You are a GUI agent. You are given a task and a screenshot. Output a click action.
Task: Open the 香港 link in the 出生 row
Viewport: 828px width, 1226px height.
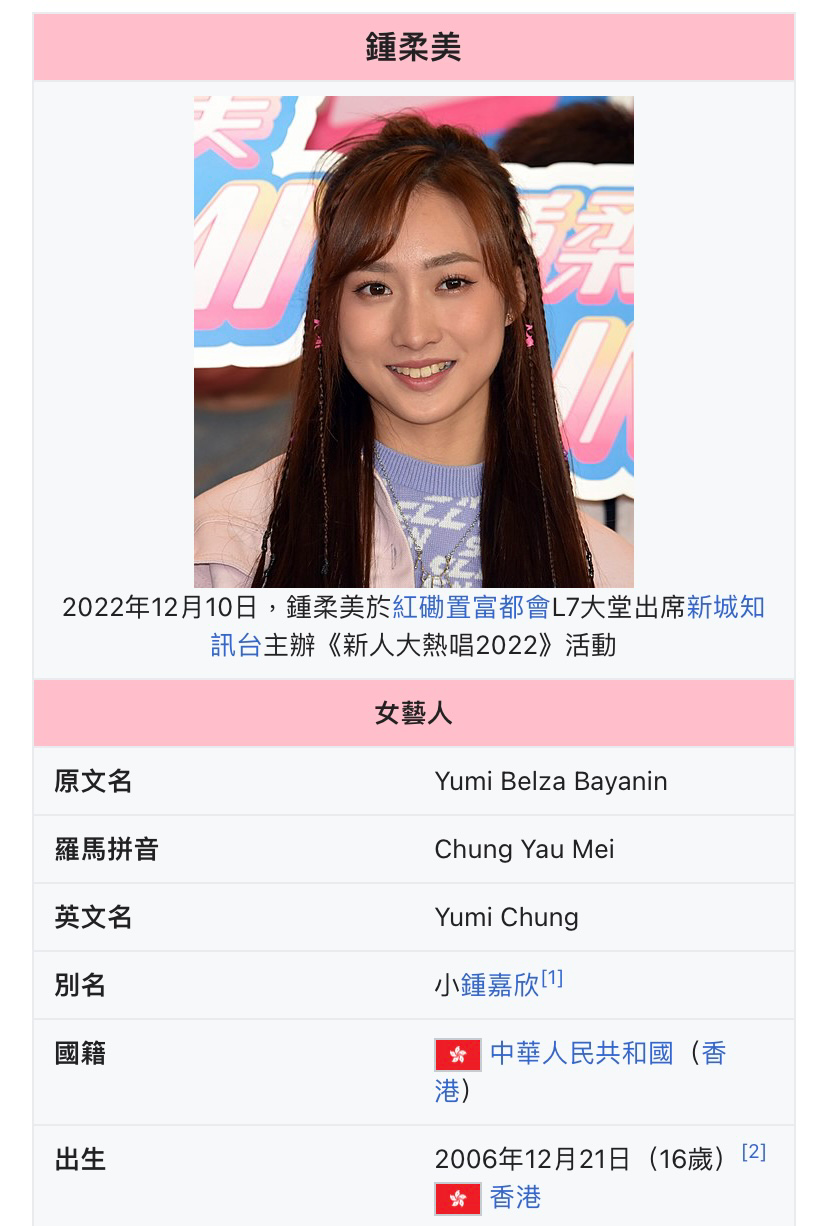[515, 1197]
